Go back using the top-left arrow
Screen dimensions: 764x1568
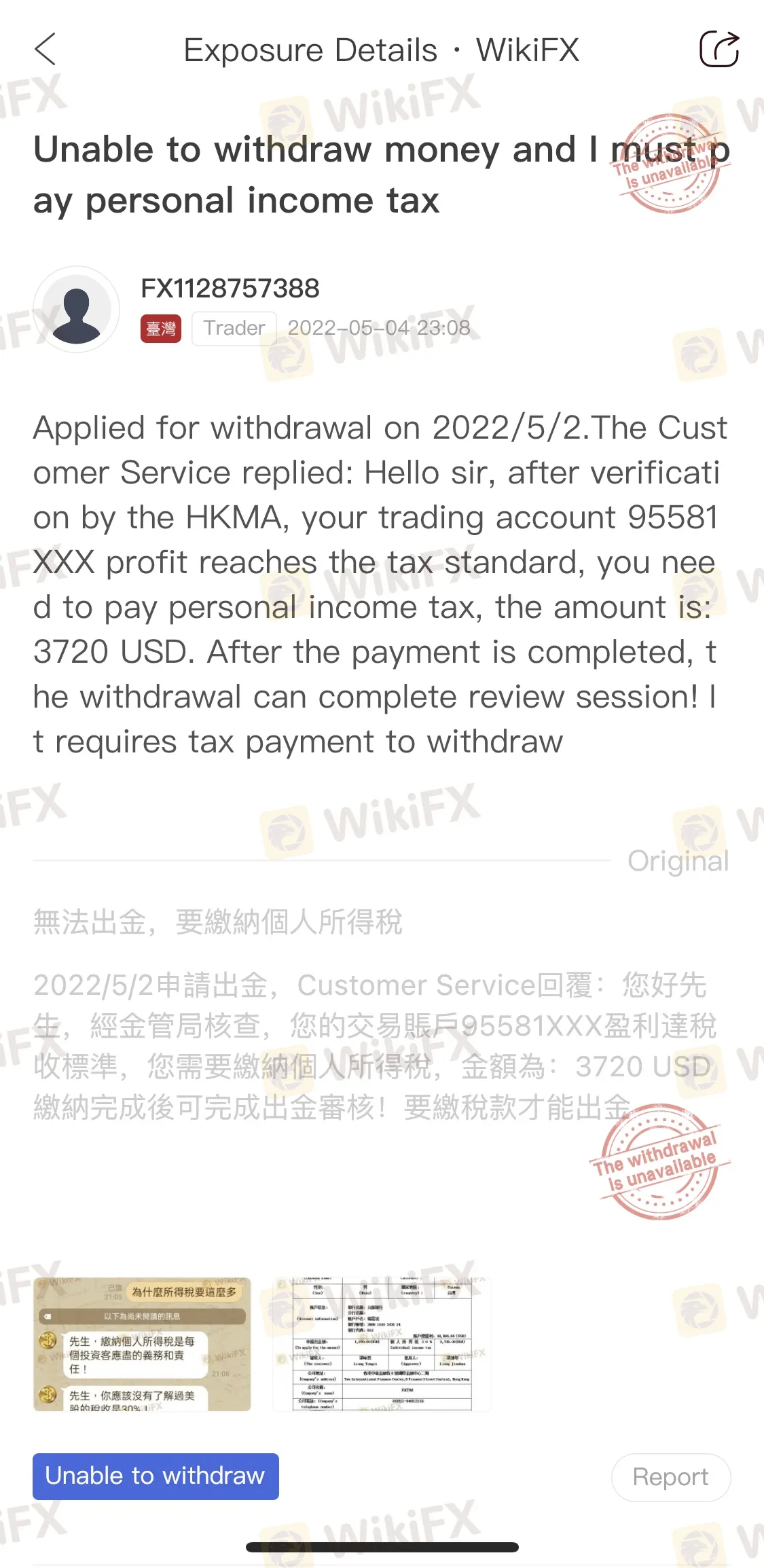[x=45, y=50]
